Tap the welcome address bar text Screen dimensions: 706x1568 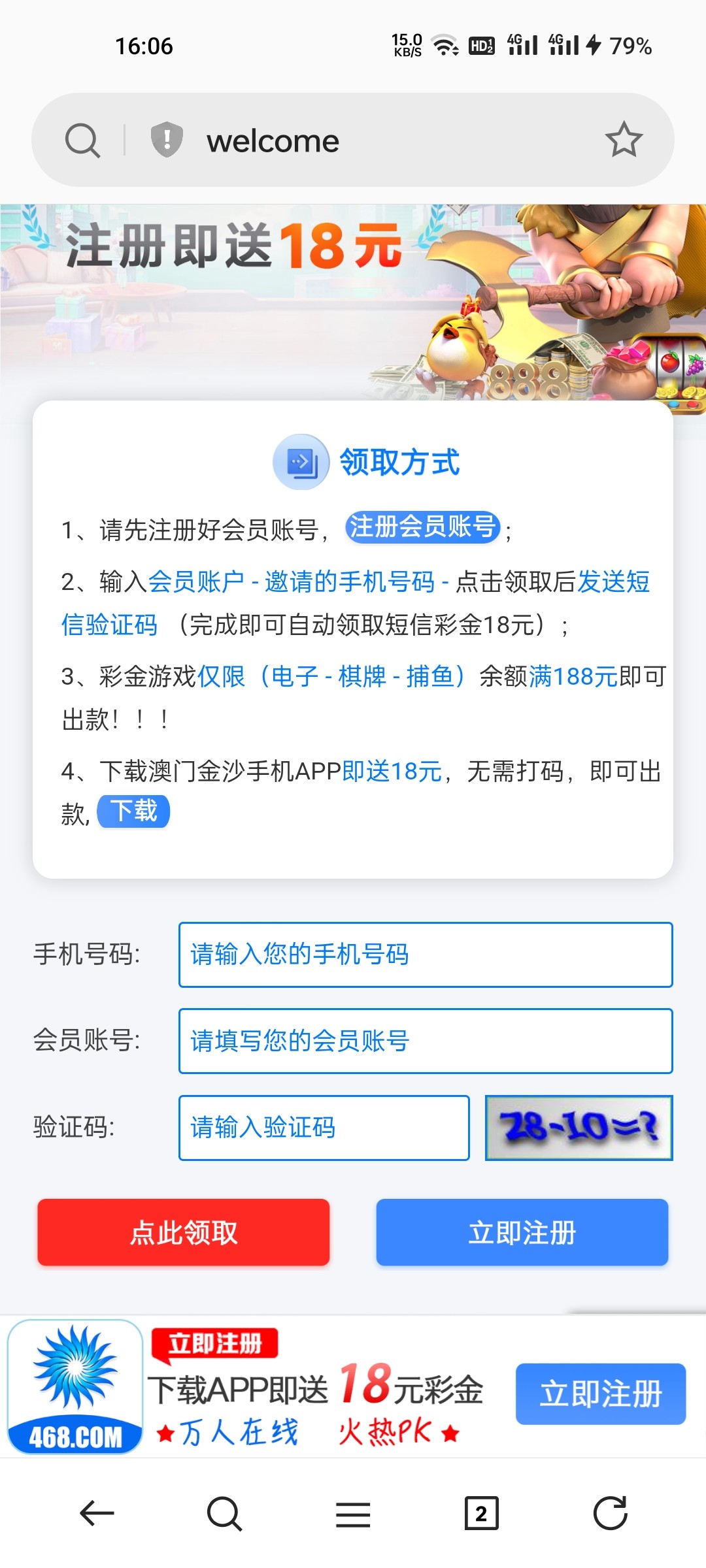273,141
